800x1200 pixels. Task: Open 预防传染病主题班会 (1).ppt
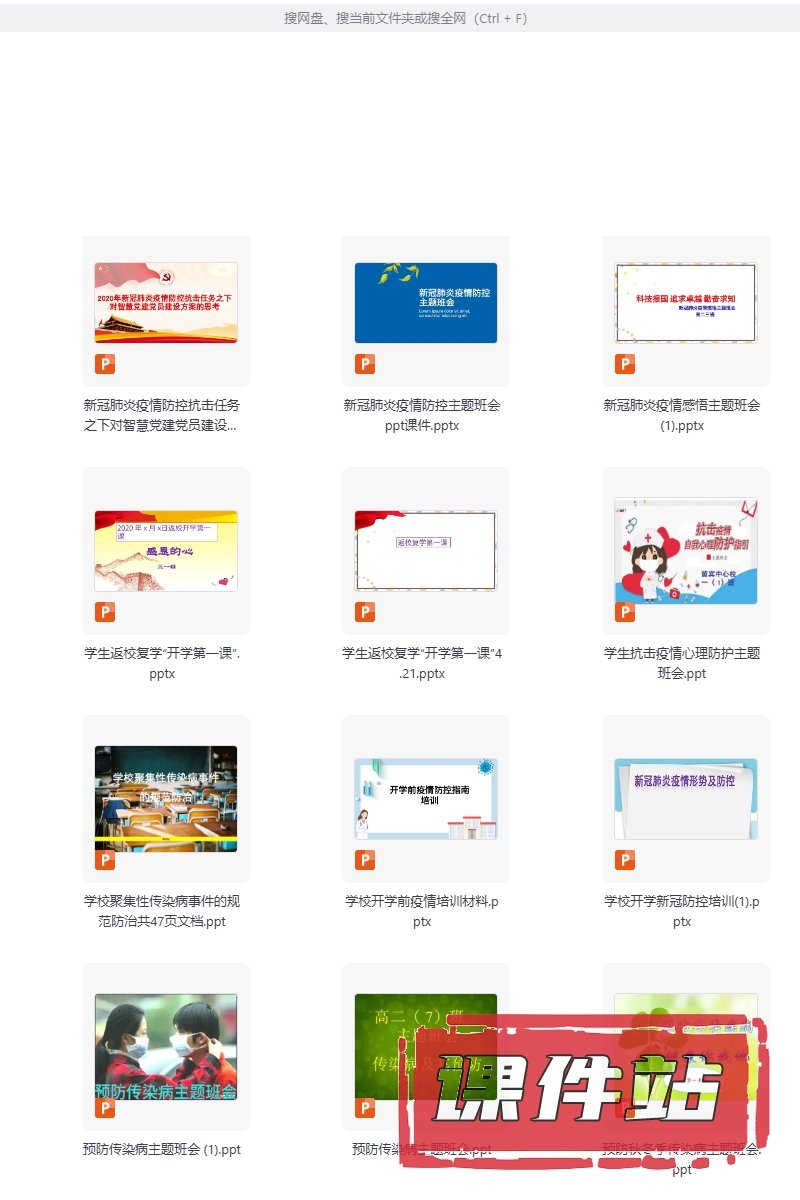(x=165, y=1046)
